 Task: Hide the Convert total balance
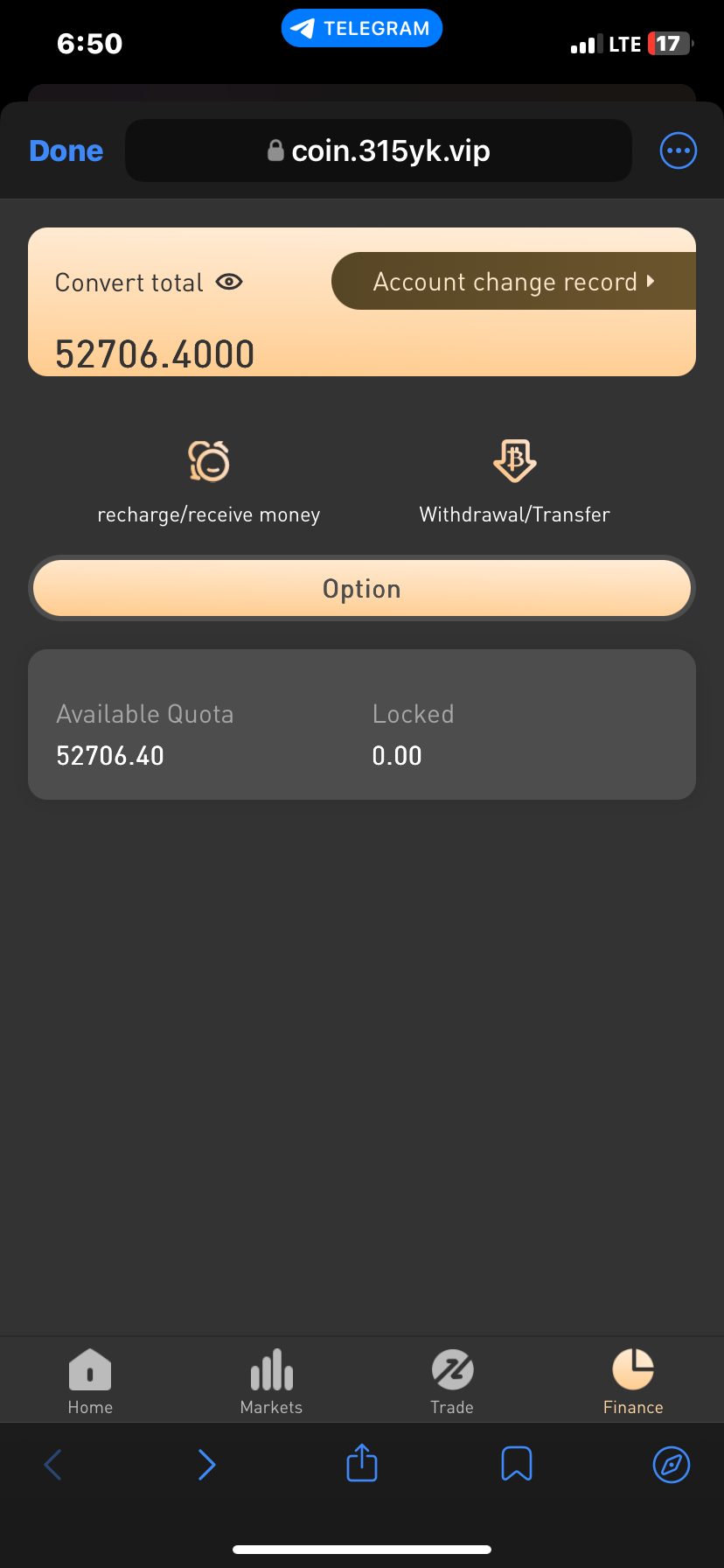coord(229,282)
